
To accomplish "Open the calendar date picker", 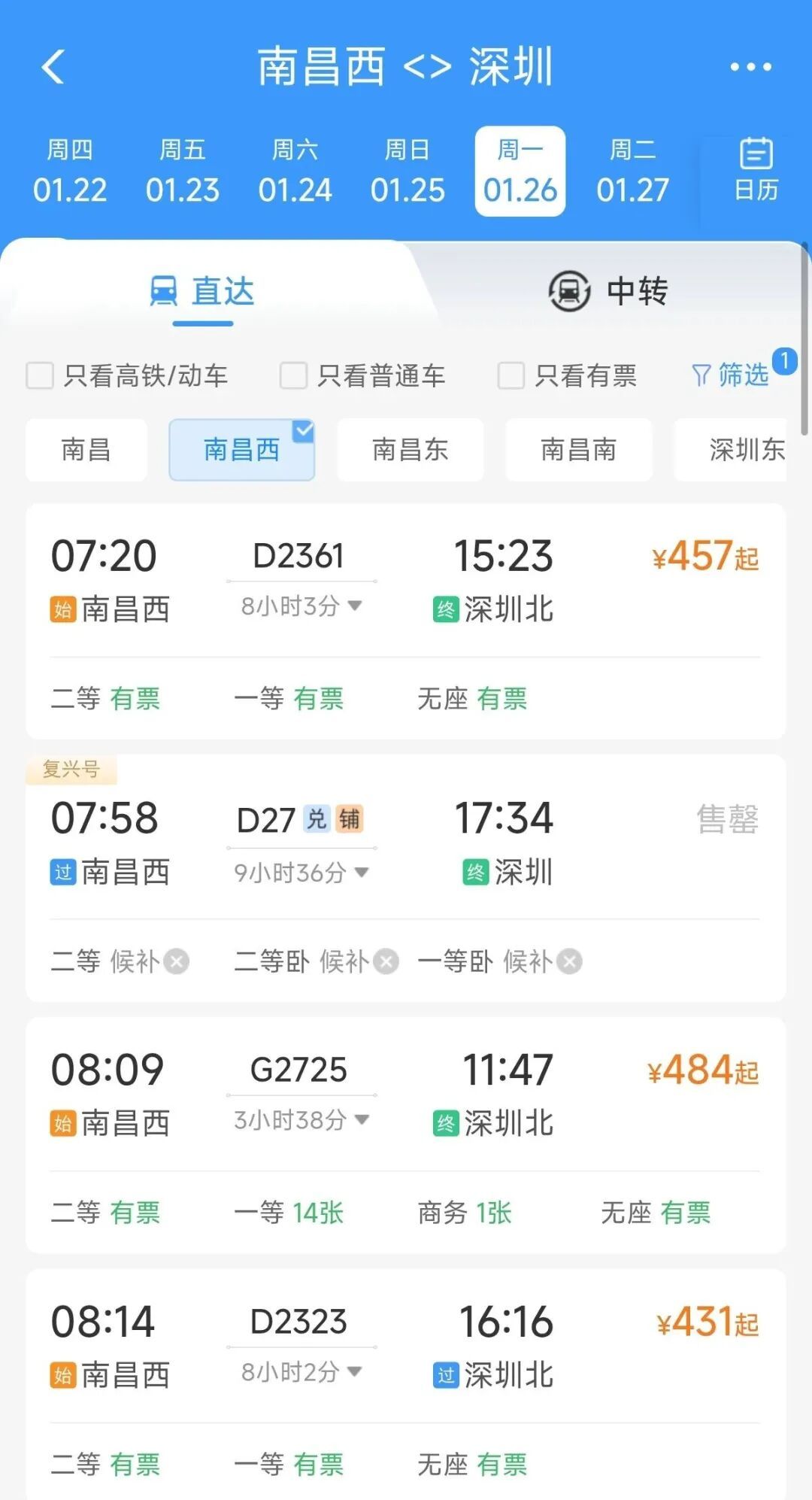I will click(754, 169).
